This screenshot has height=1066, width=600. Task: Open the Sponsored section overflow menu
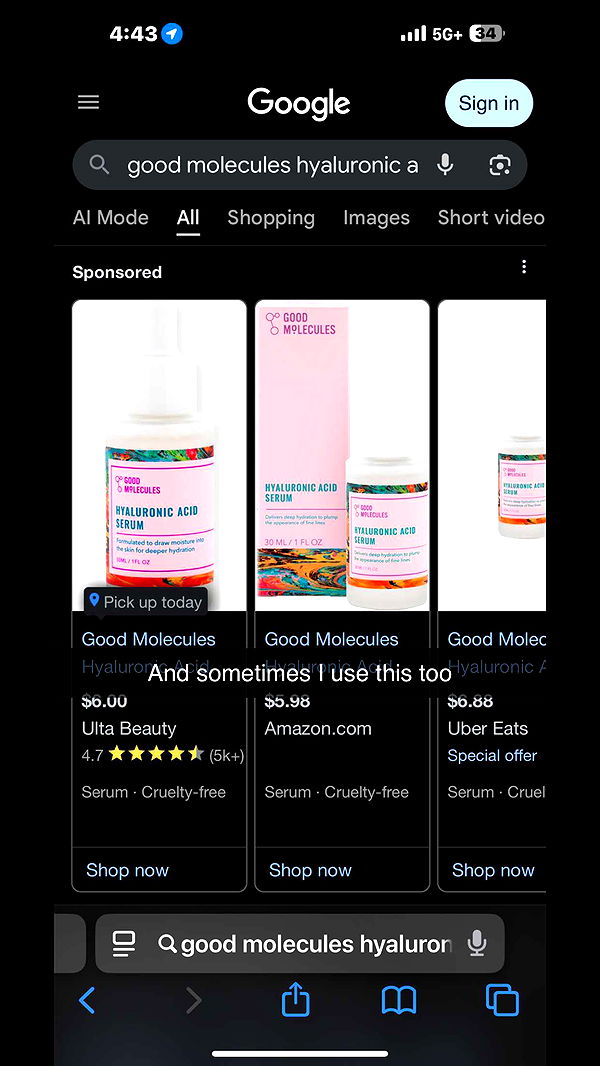click(x=524, y=267)
